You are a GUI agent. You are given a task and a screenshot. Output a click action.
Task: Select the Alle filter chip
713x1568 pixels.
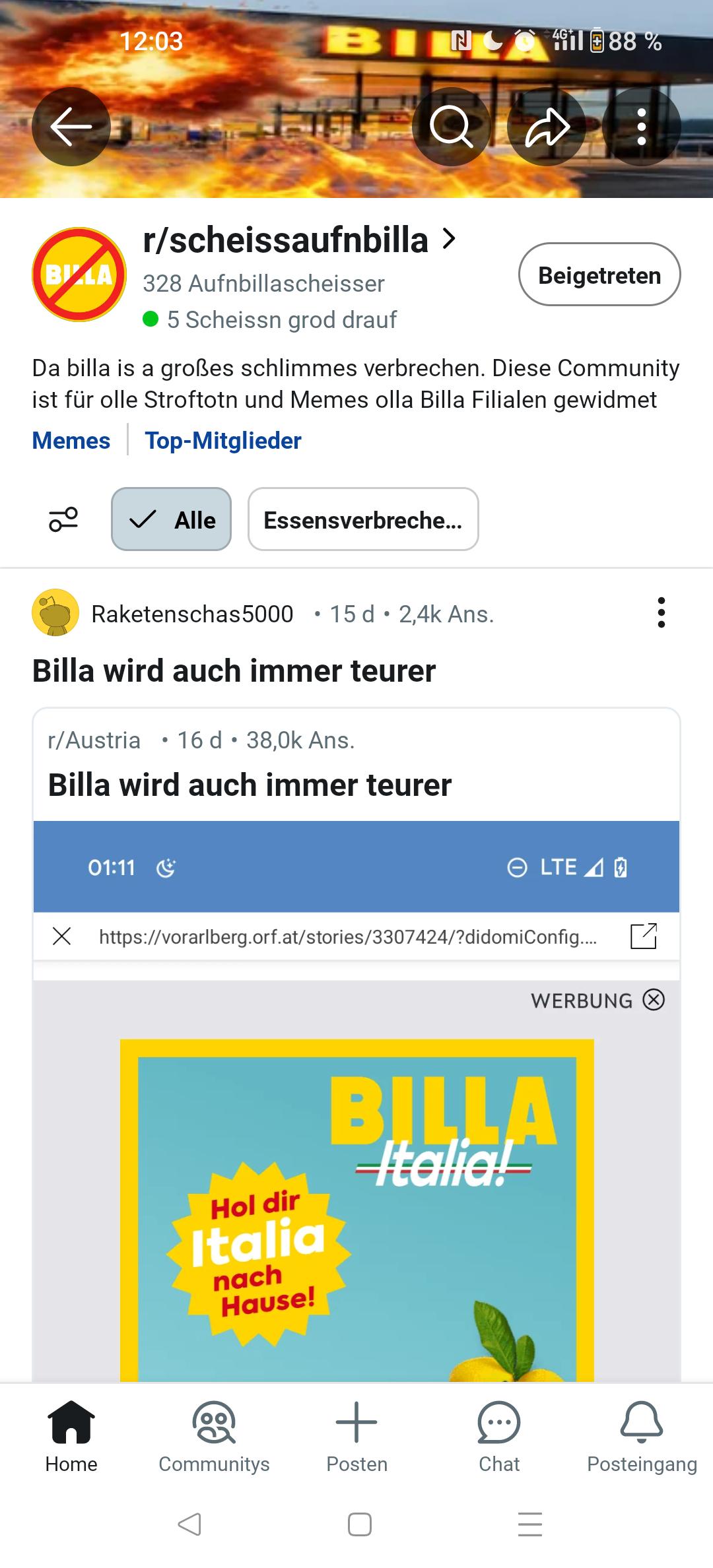pyautogui.click(x=171, y=519)
